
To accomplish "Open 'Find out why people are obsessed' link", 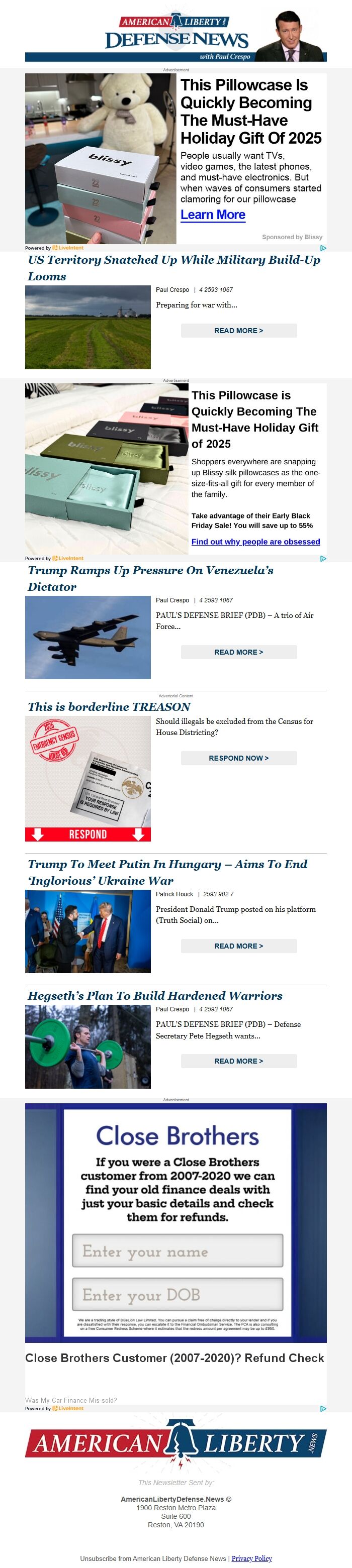I will pos(255,542).
